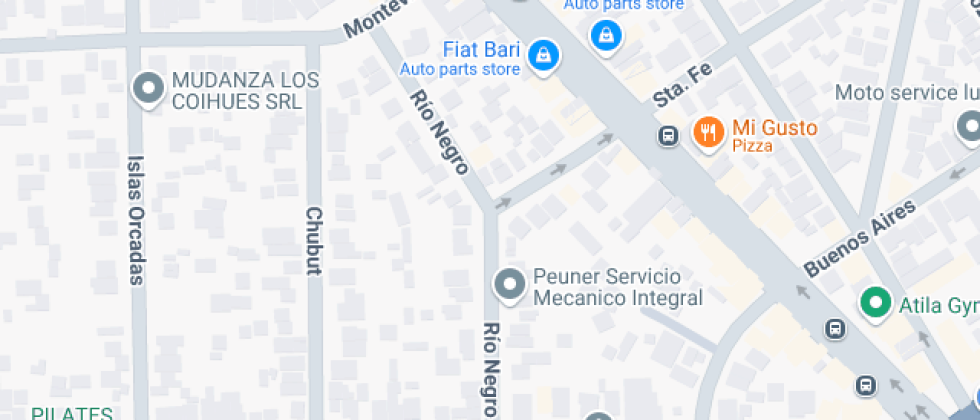The image size is (980, 420).
Task: Open the Atila Gym marker
Action: [877, 302]
